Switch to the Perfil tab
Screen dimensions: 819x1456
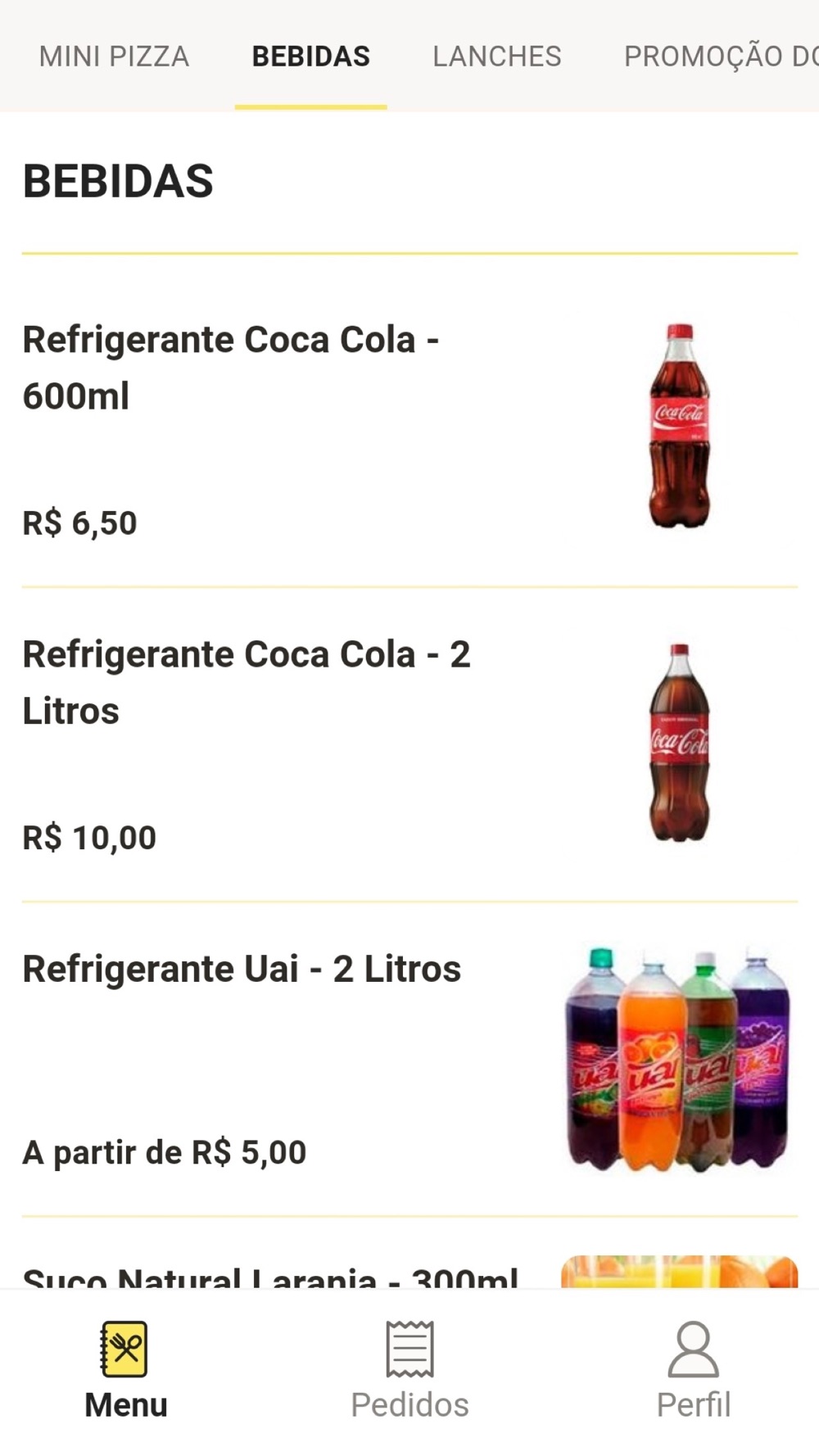coord(693,1371)
